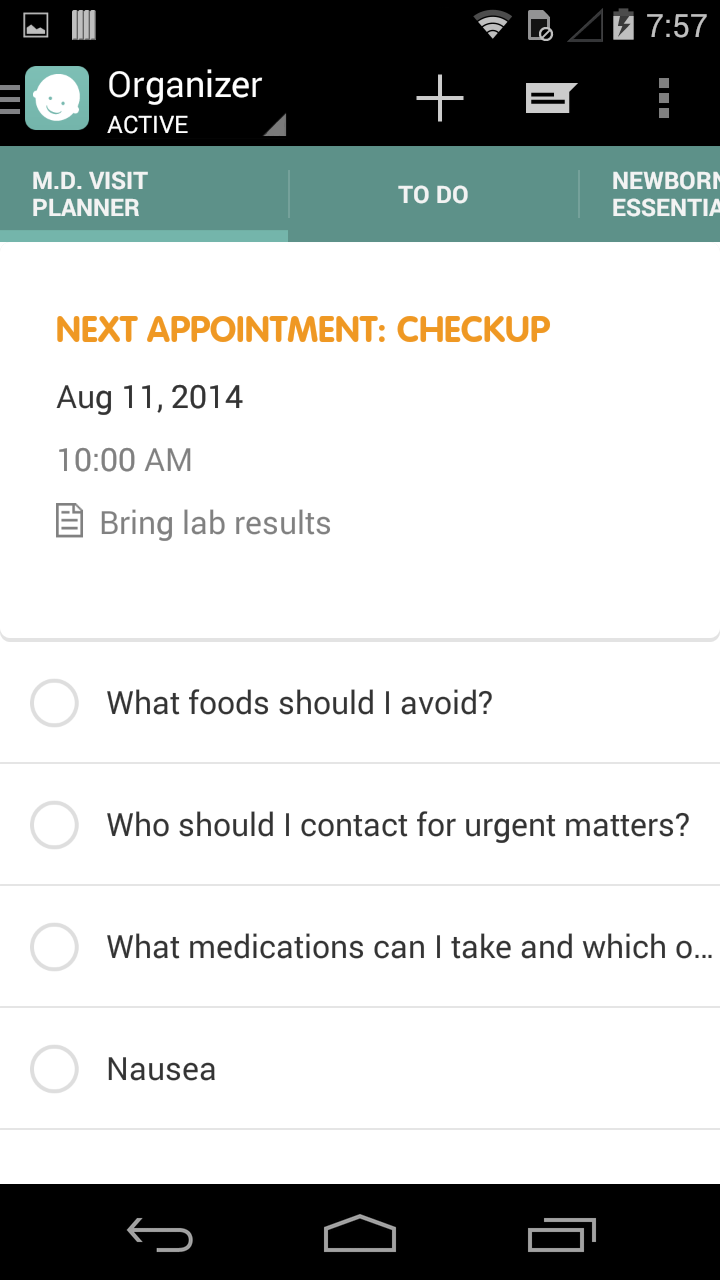Check the circle next to the medications question

54,947
